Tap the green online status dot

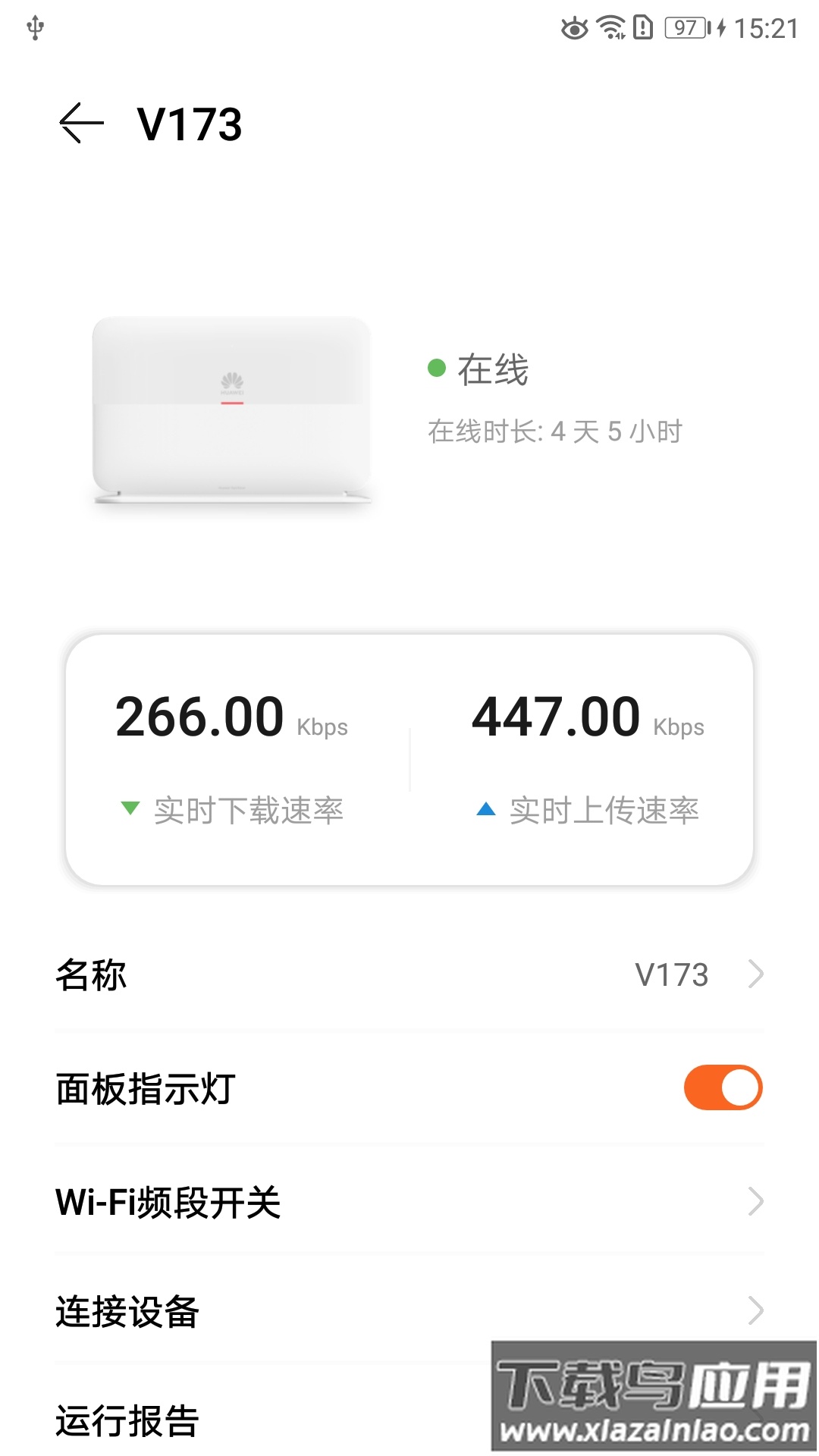point(435,369)
